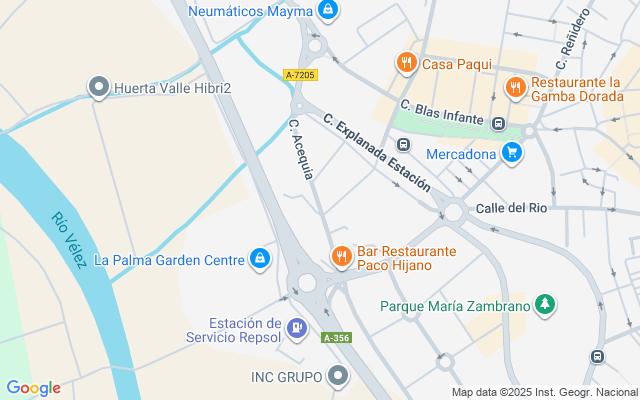640x400 pixels.
Task: Open the Google logo link
Action: 33,388
